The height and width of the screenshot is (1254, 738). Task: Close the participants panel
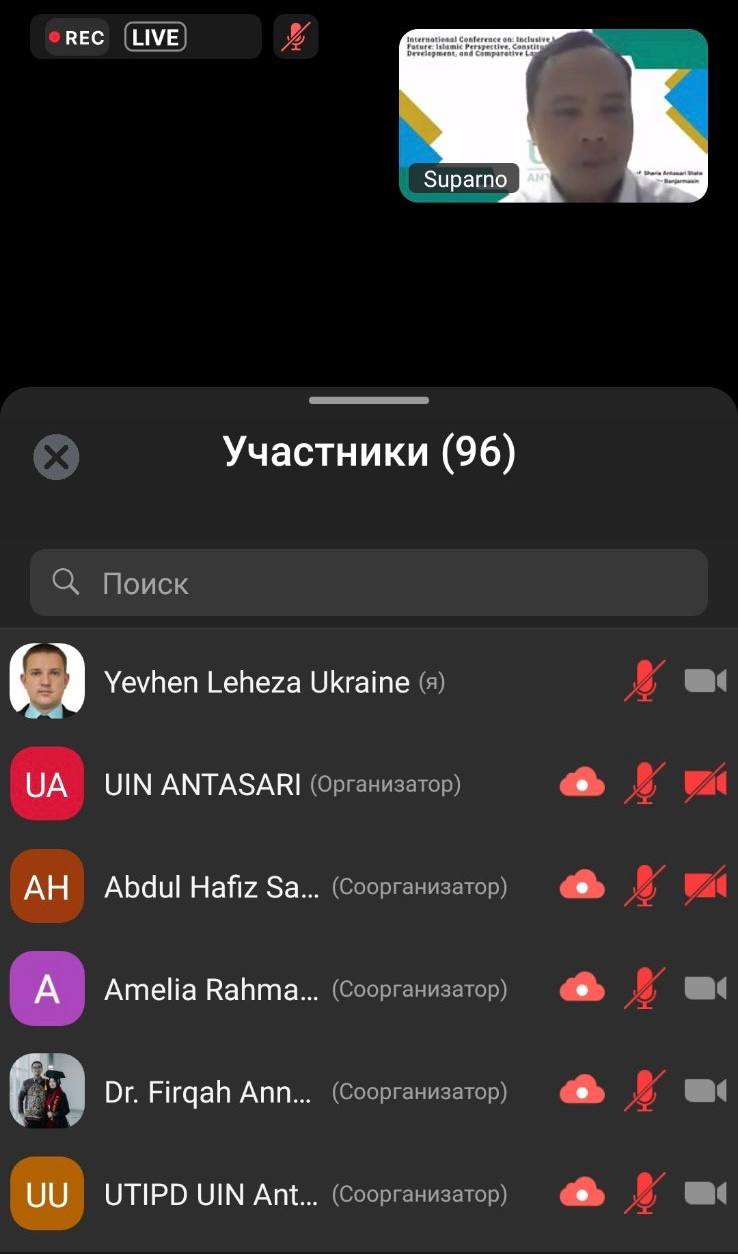[56, 457]
